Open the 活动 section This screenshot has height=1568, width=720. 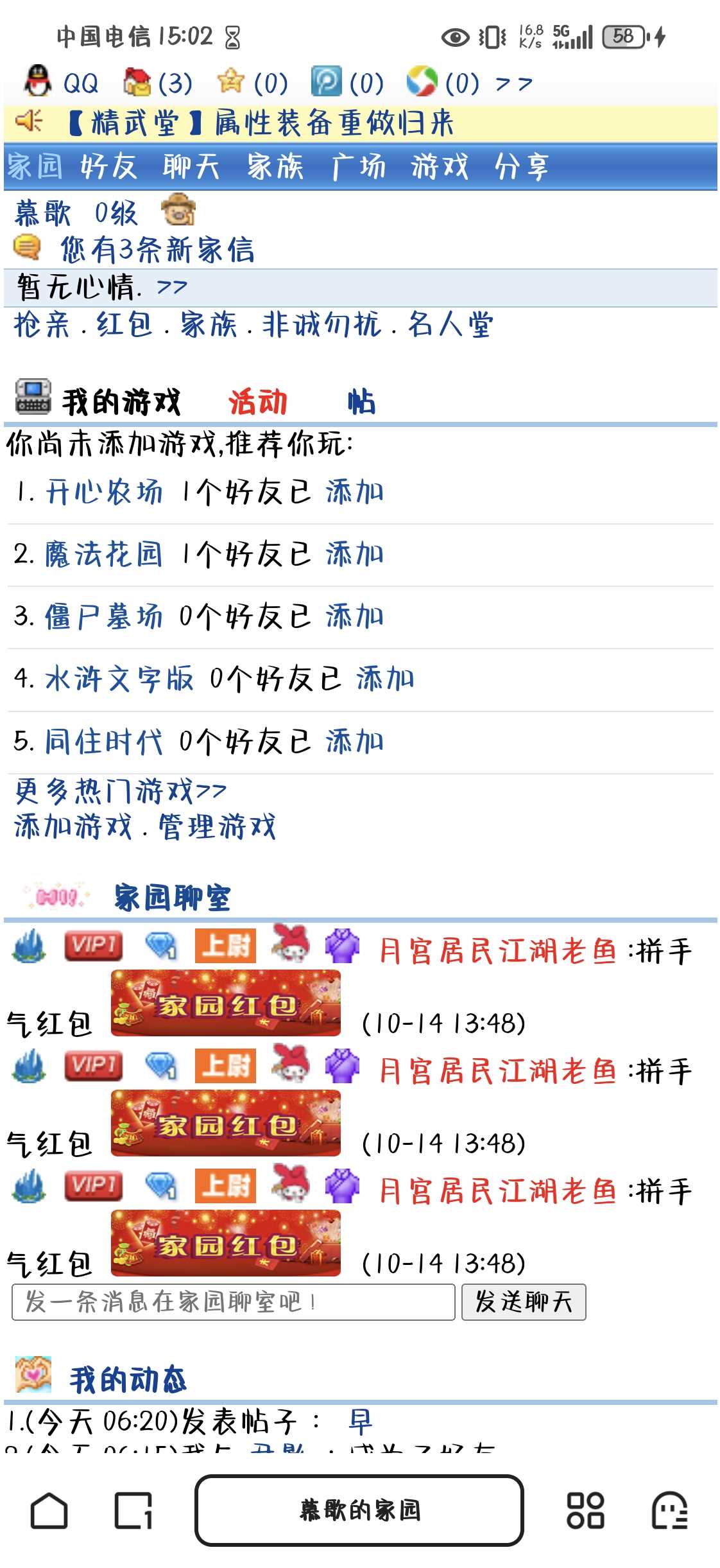[x=257, y=403]
